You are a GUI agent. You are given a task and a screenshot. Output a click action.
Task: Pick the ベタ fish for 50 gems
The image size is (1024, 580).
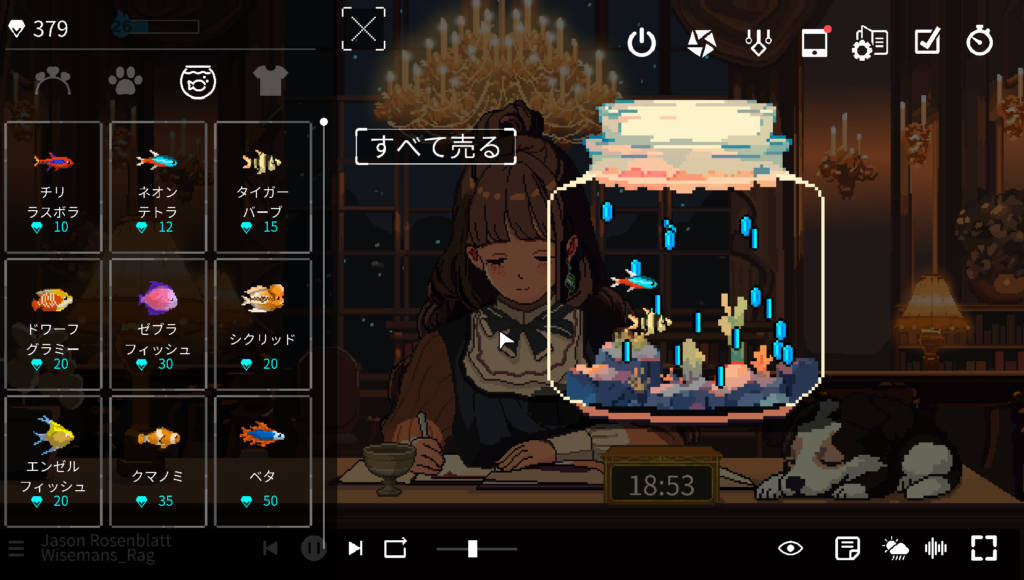263,461
